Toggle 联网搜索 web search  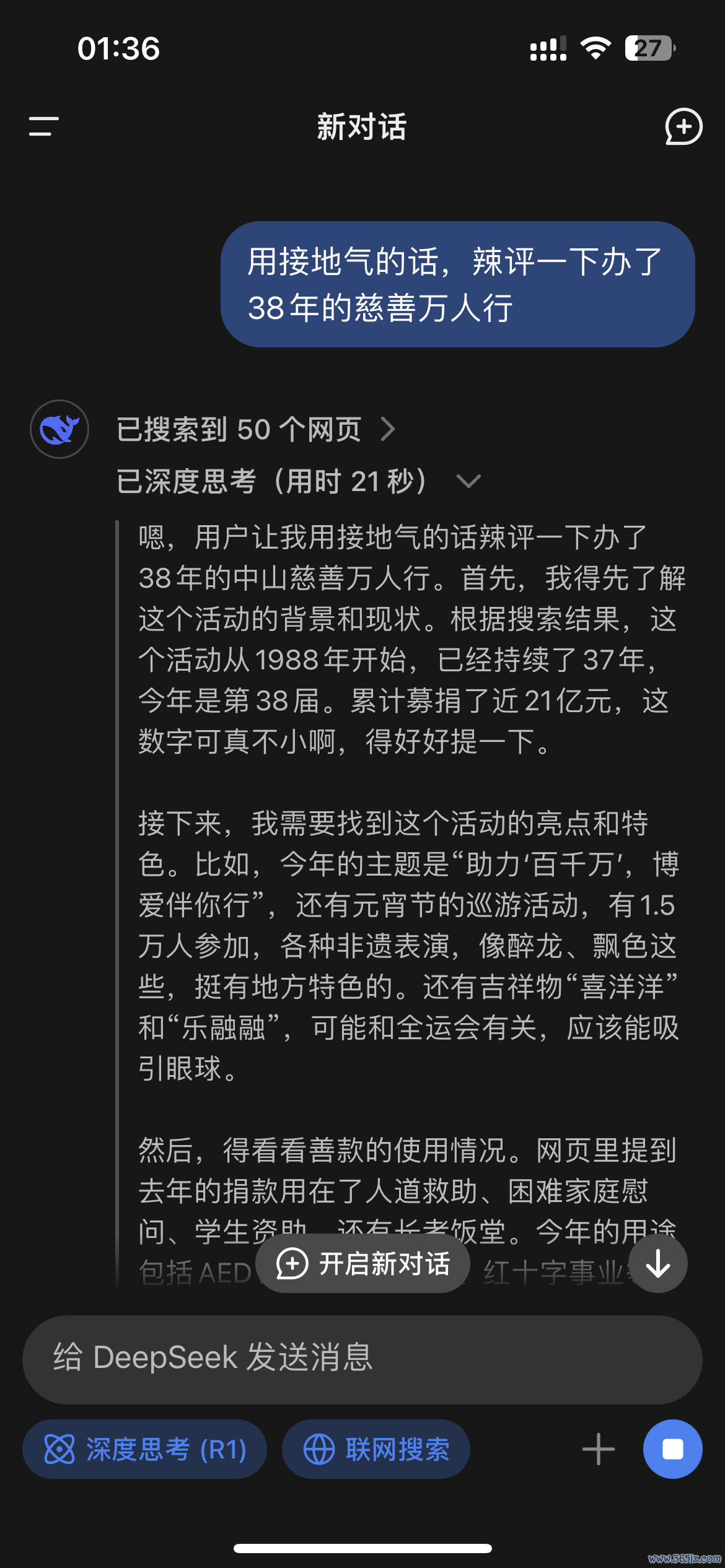[x=376, y=1449]
